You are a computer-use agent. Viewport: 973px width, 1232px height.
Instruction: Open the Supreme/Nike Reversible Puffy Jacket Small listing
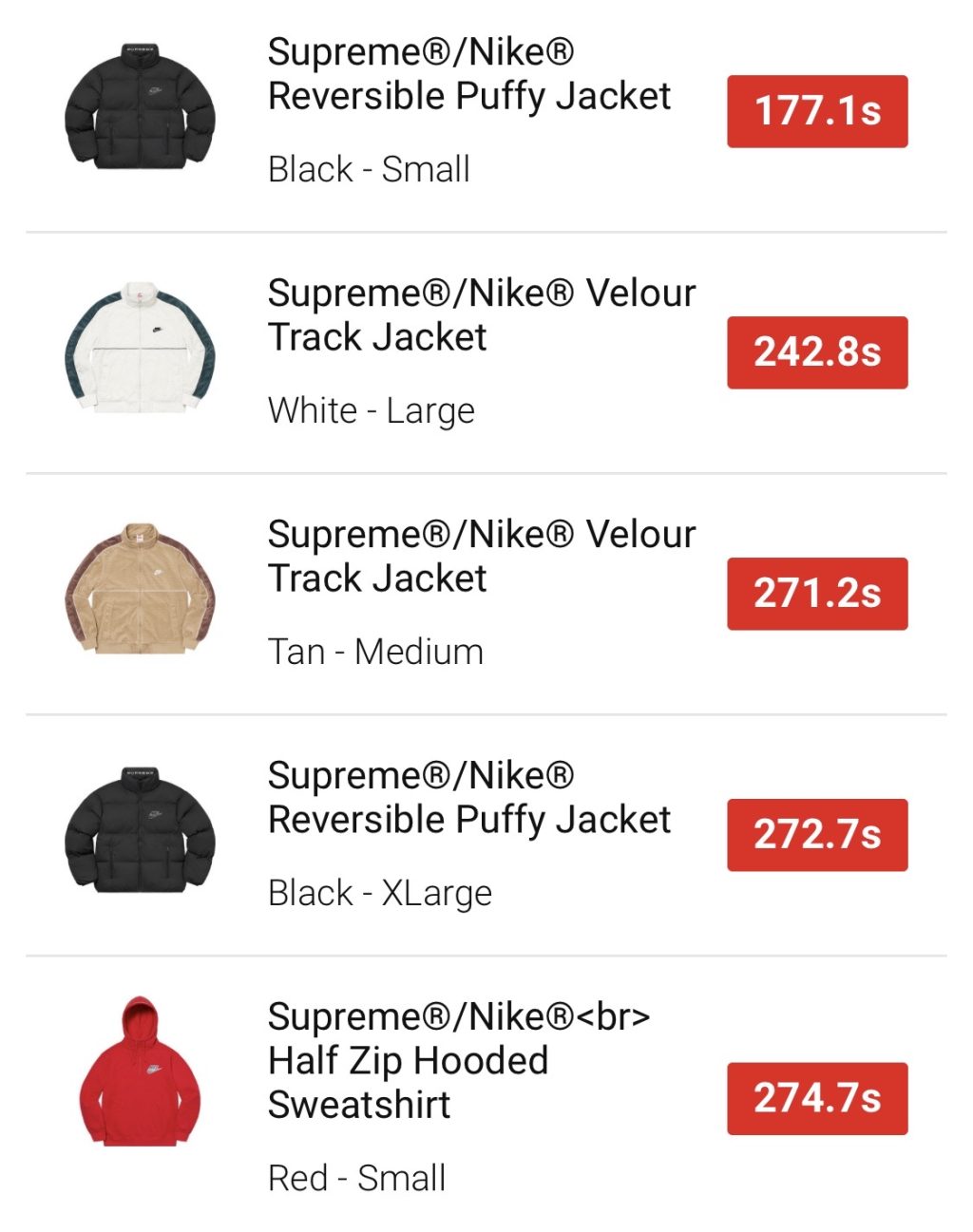tap(469, 73)
